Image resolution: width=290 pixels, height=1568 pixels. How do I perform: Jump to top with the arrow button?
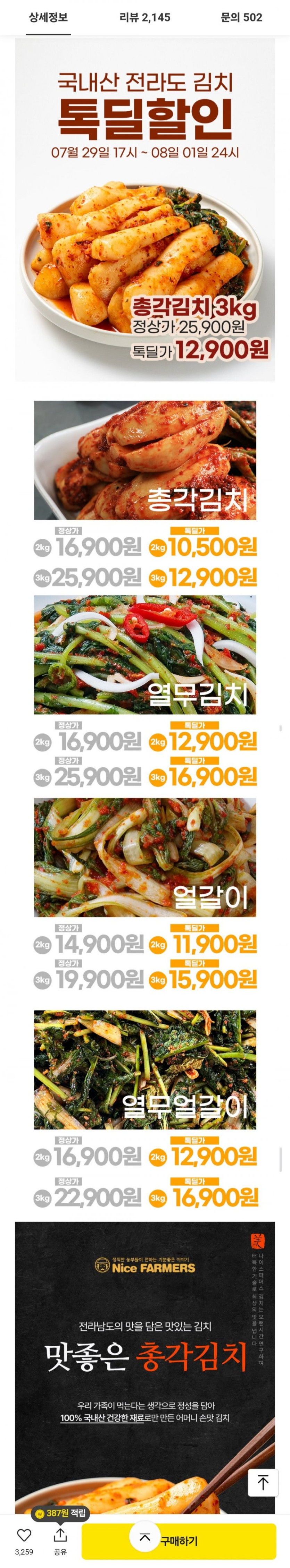click(263, 1482)
